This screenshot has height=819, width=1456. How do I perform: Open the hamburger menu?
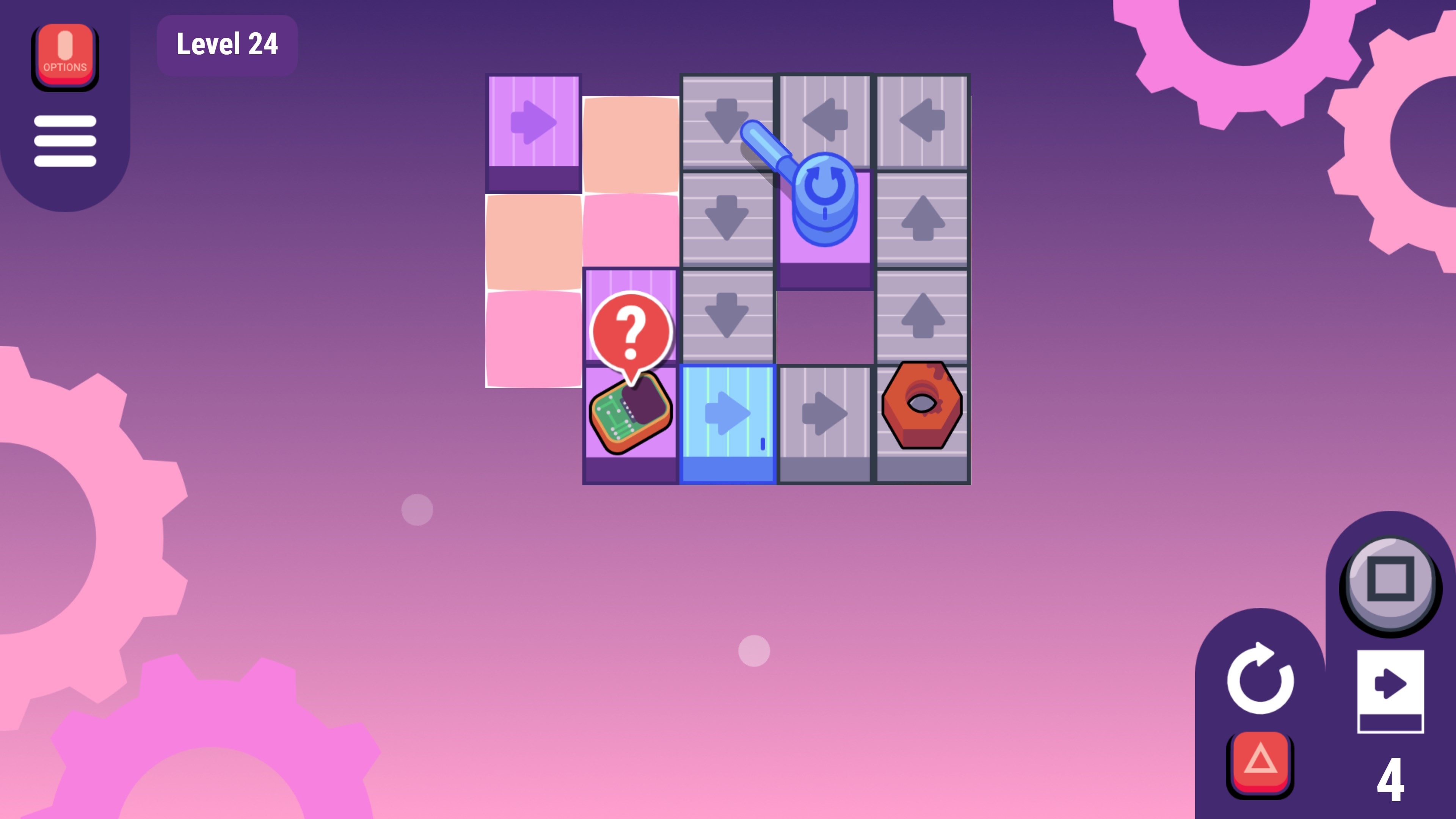point(65,141)
